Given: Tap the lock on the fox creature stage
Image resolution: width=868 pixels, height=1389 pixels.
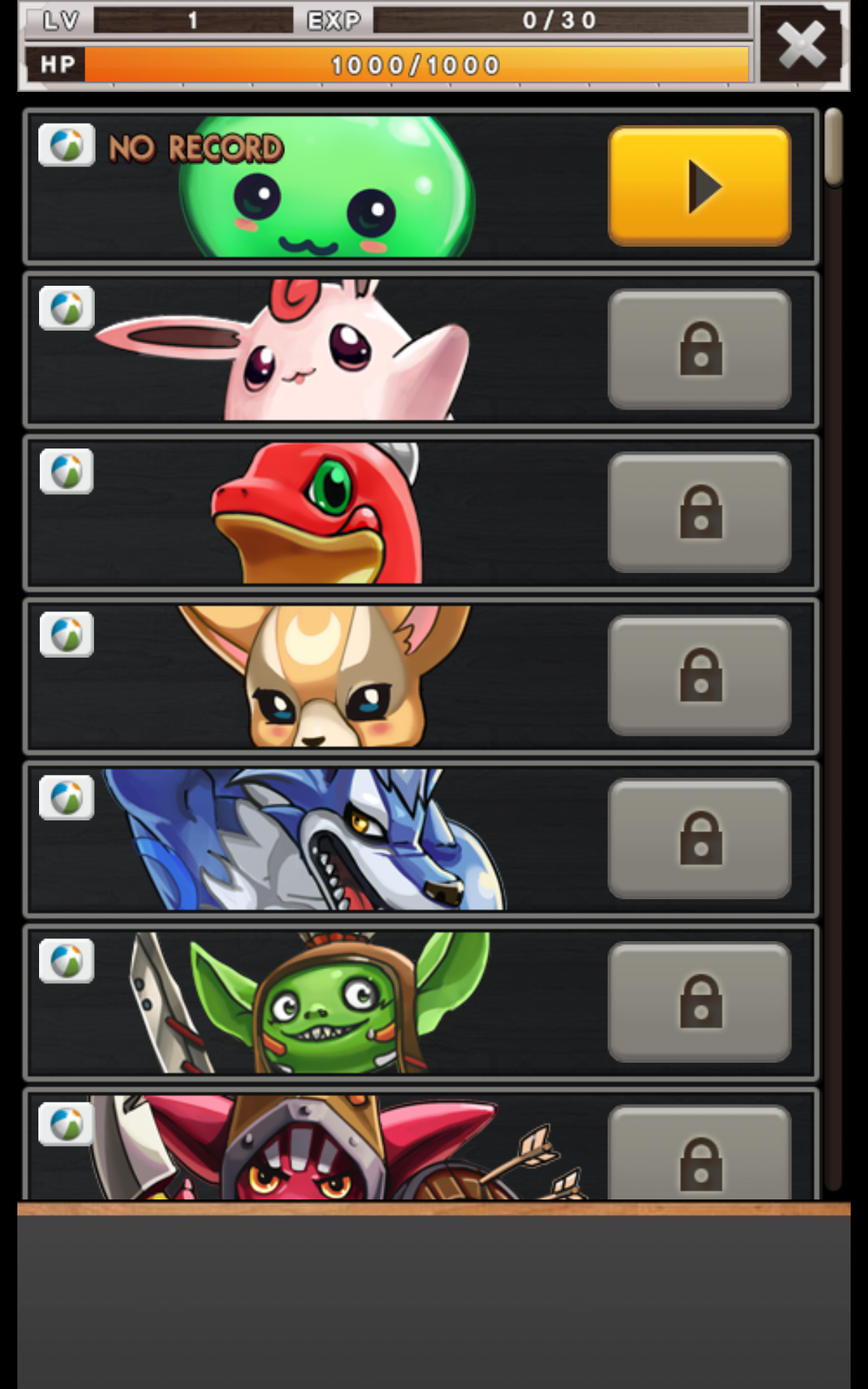Looking at the screenshot, I should tap(699, 676).
